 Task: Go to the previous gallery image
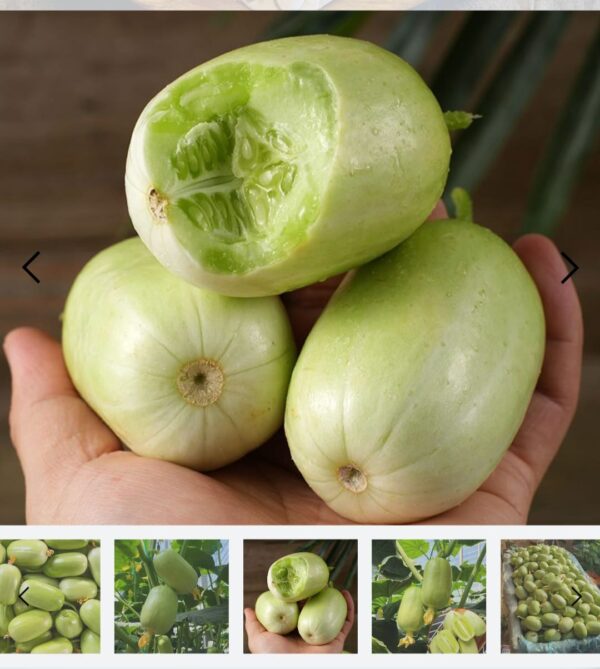click(x=31, y=267)
